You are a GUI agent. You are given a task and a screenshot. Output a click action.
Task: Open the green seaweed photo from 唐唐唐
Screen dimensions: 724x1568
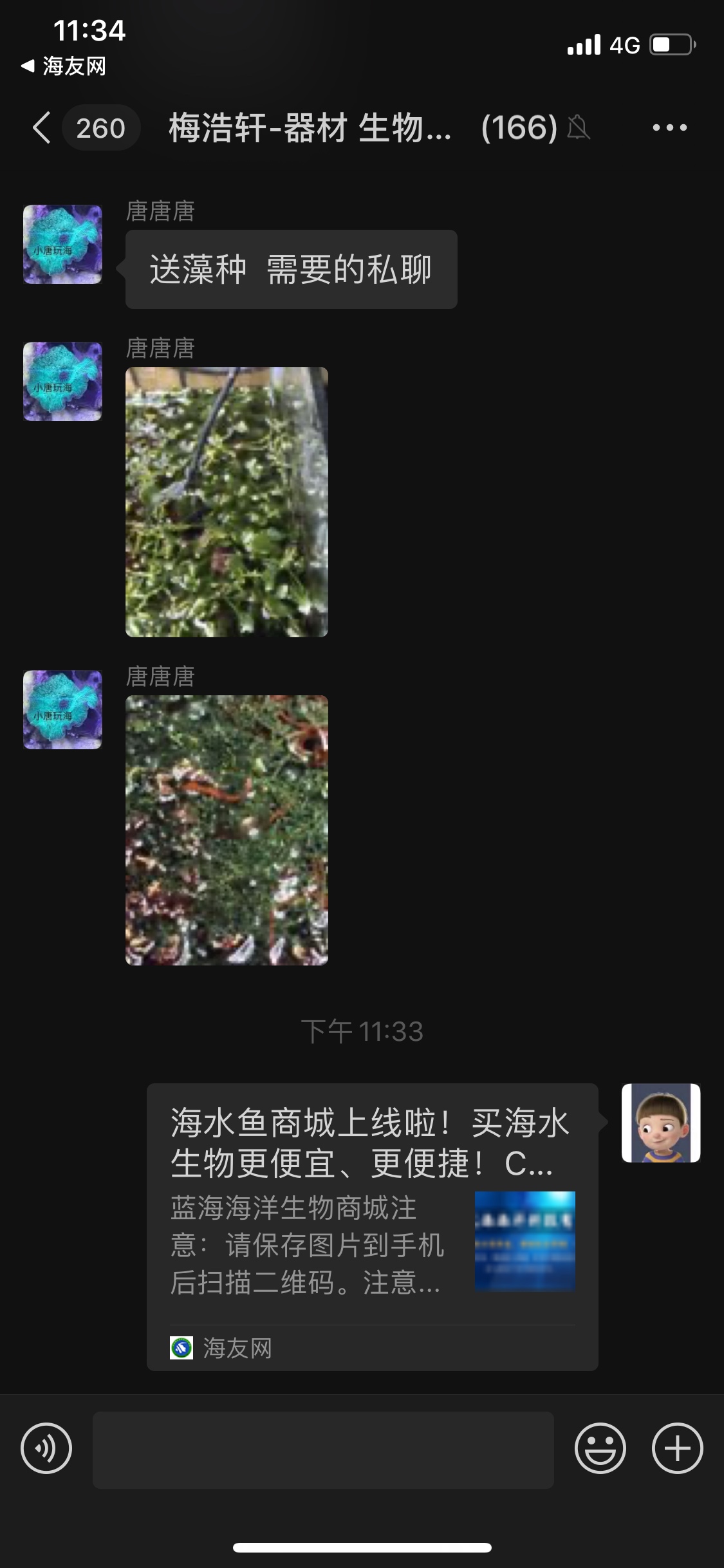click(227, 501)
